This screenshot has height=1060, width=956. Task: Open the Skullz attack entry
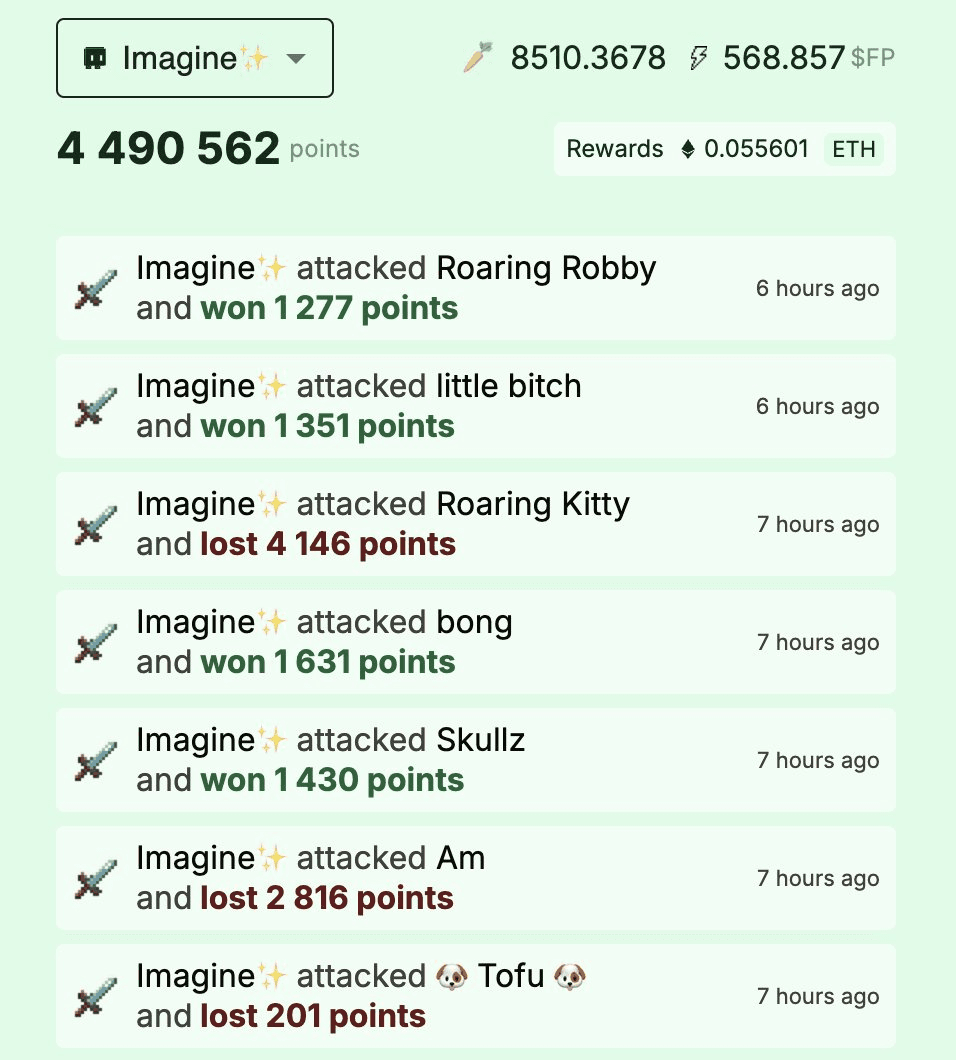tap(475, 760)
